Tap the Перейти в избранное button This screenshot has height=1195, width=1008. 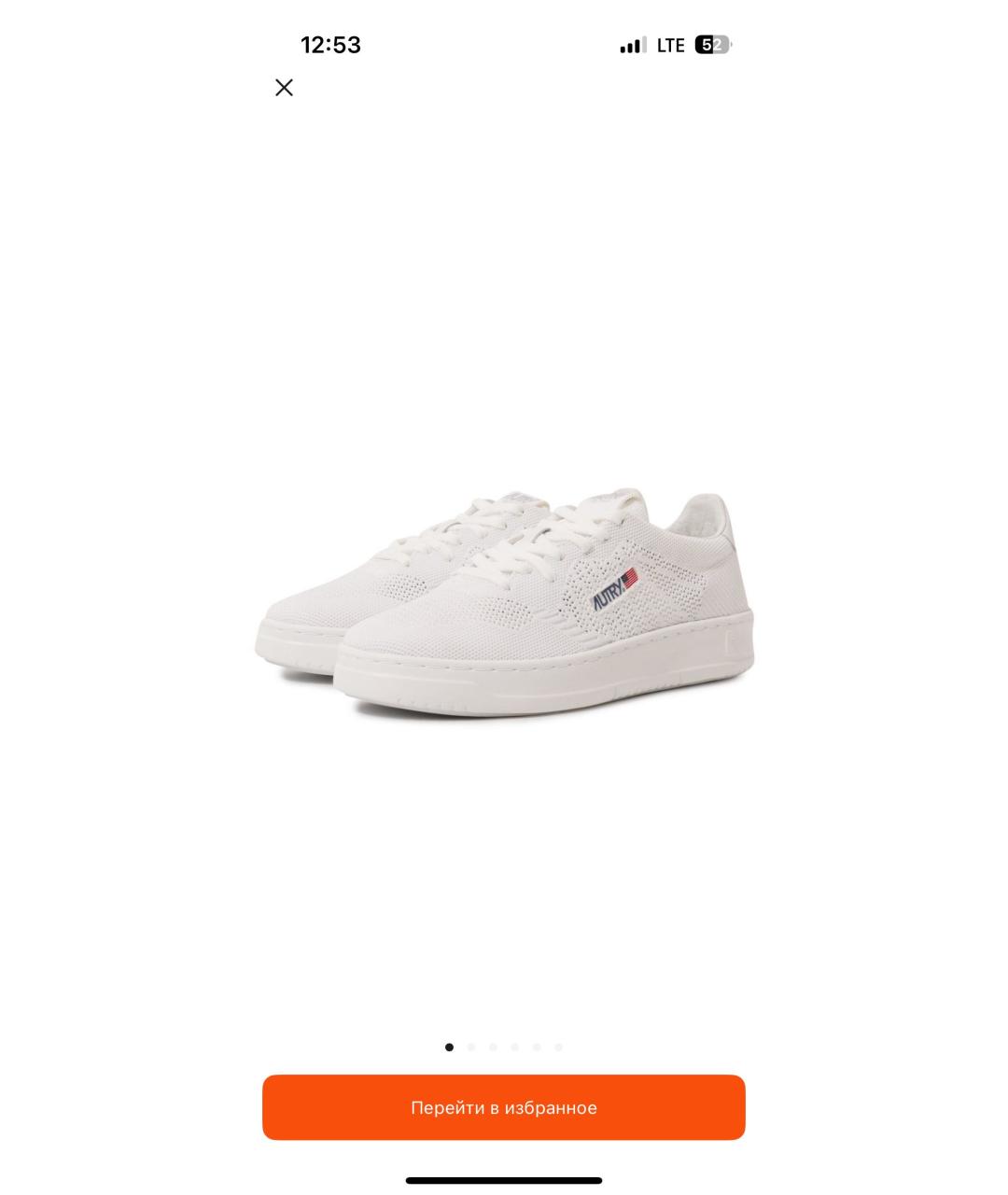coord(503,1107)
